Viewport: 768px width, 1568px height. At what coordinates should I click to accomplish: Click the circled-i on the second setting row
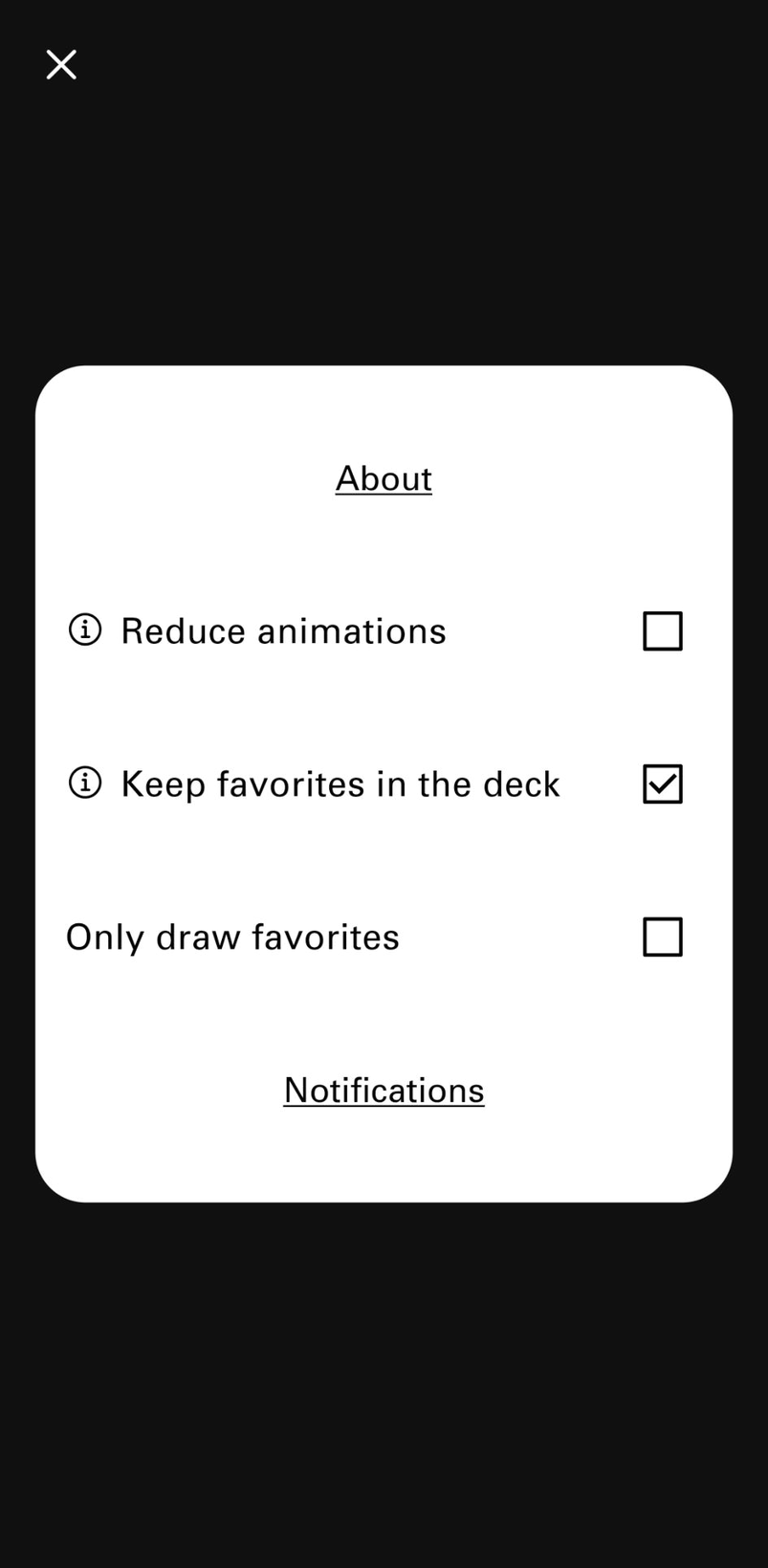click(x=84, y=783)
